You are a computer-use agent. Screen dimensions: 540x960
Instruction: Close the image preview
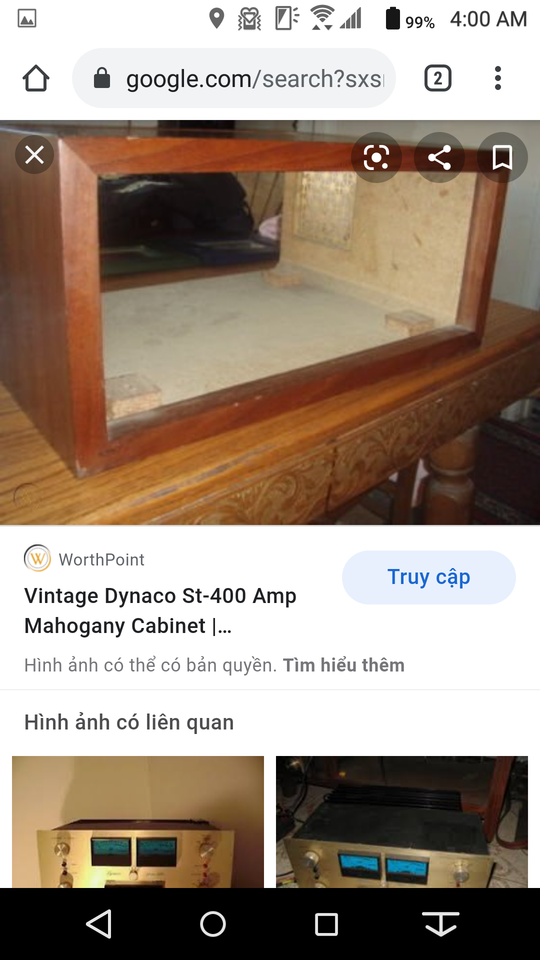point(34,155)
